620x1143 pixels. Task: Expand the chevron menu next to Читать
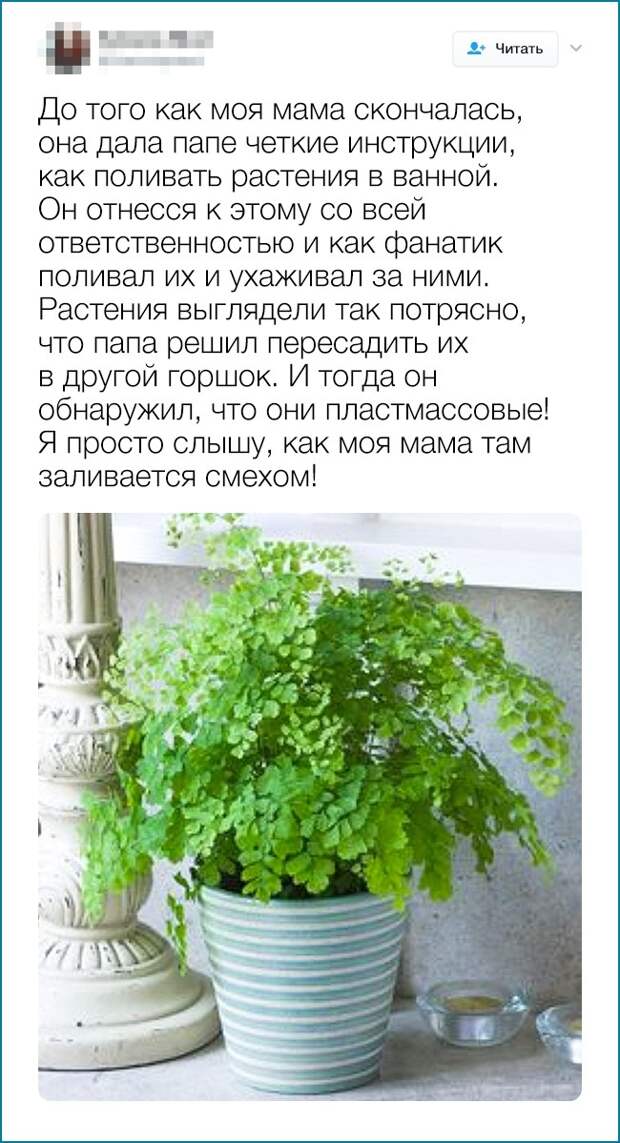[x=575, y=47]
